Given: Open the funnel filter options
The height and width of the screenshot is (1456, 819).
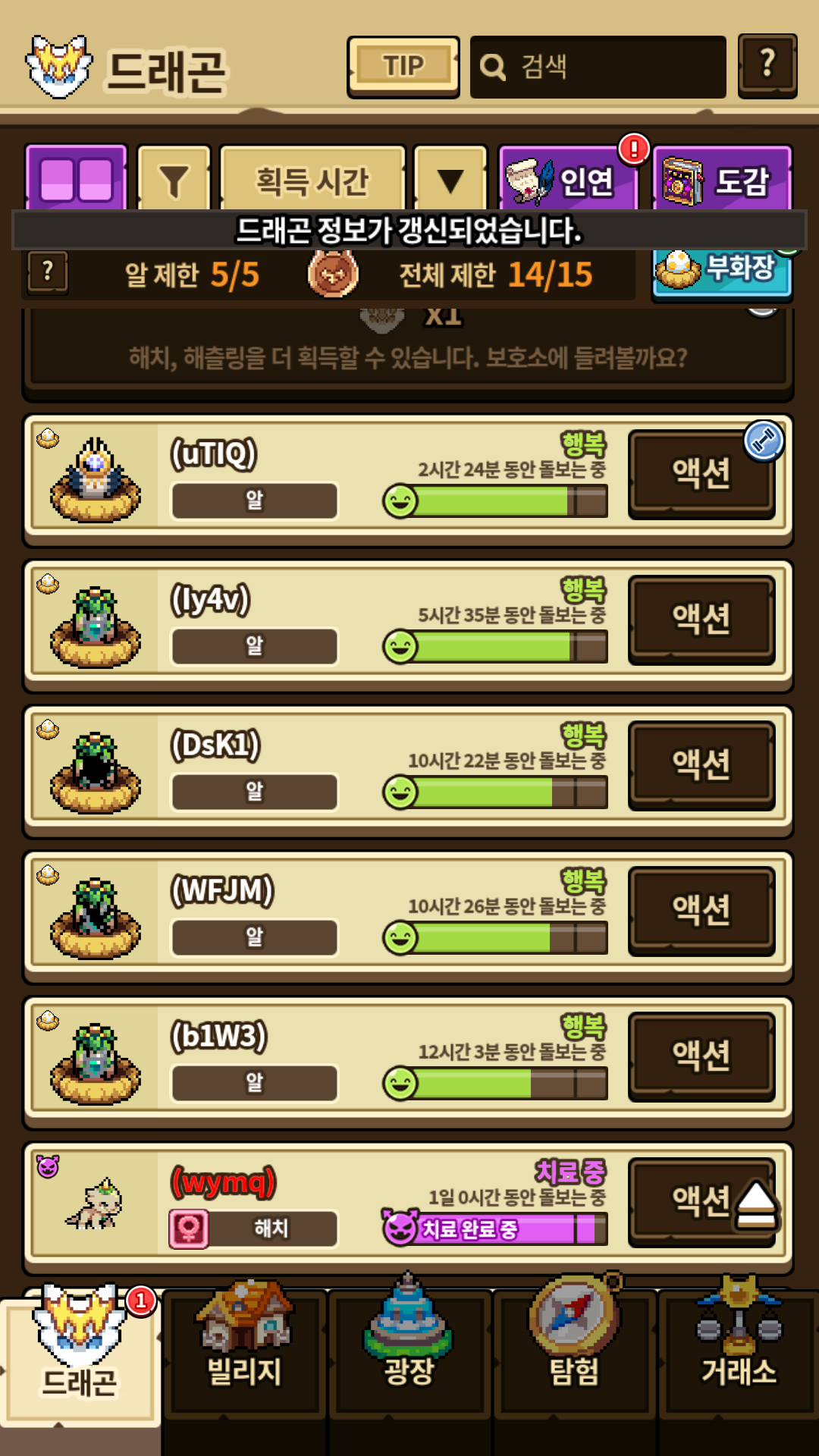Looking at the screenshot, I should click(174, 180).
